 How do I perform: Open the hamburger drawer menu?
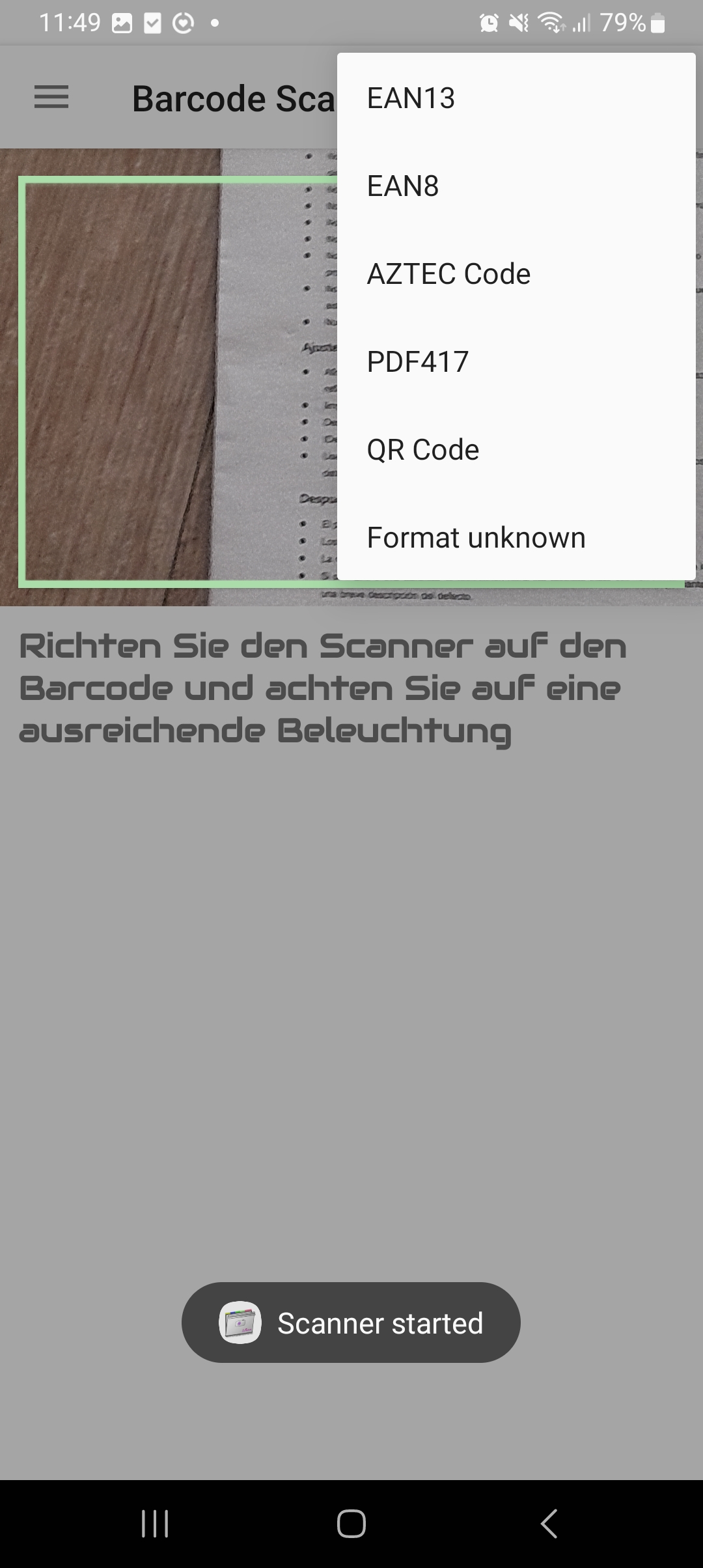[x=51, y=98]
